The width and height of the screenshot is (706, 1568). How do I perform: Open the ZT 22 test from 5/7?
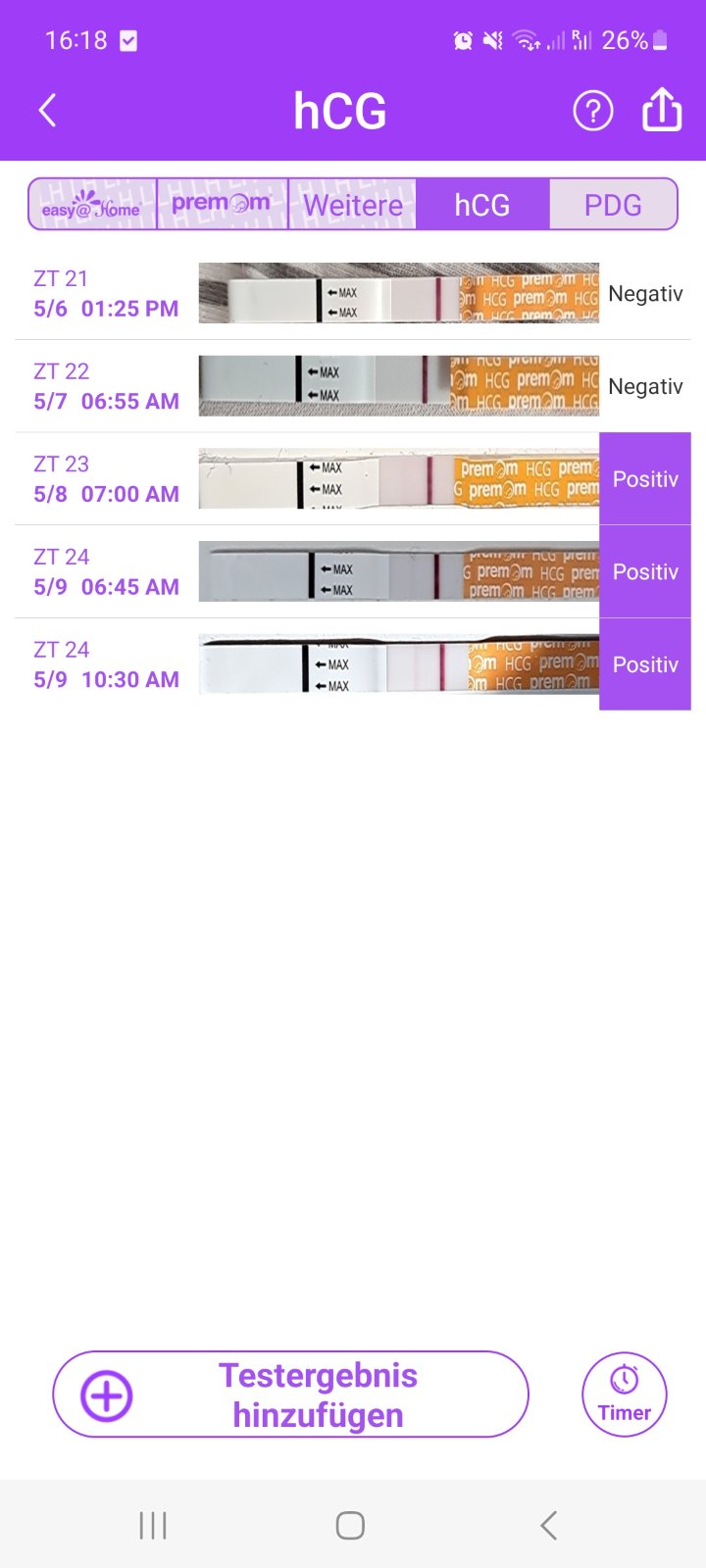tap(353, 386)
